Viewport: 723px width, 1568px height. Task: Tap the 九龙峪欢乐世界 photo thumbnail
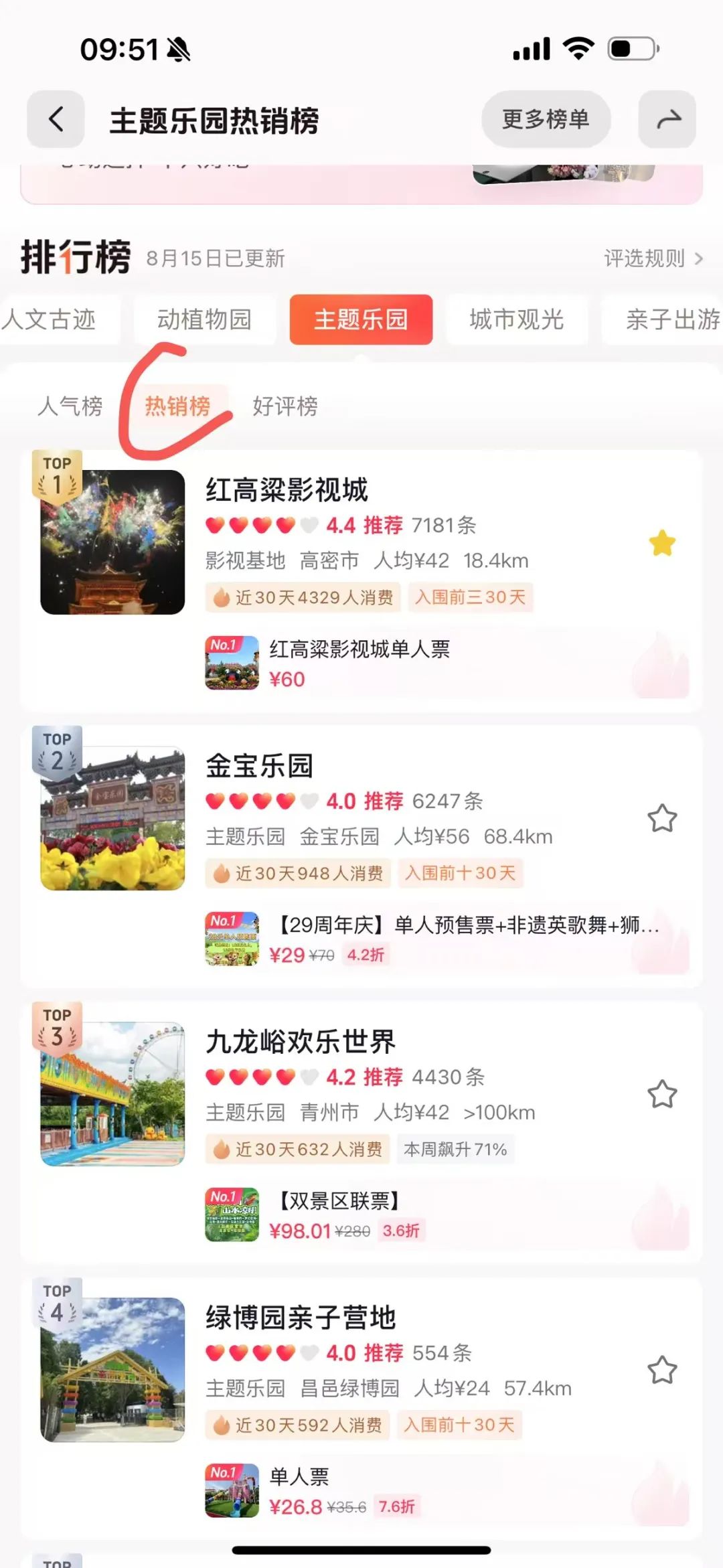(112, 1093)
